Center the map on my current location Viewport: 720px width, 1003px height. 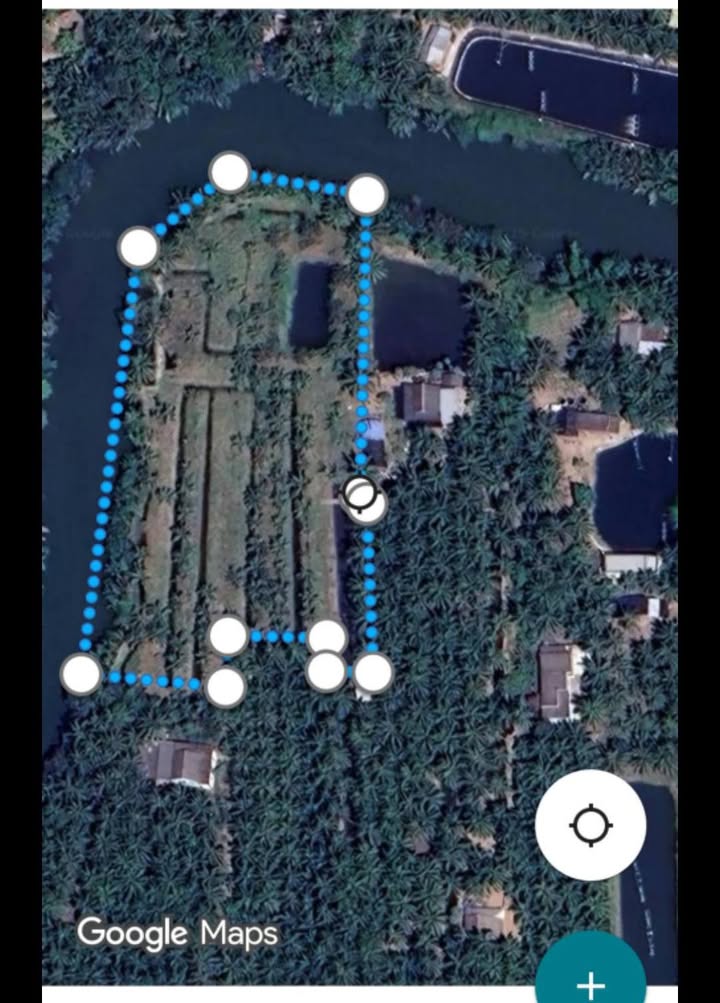coord(590,825)
